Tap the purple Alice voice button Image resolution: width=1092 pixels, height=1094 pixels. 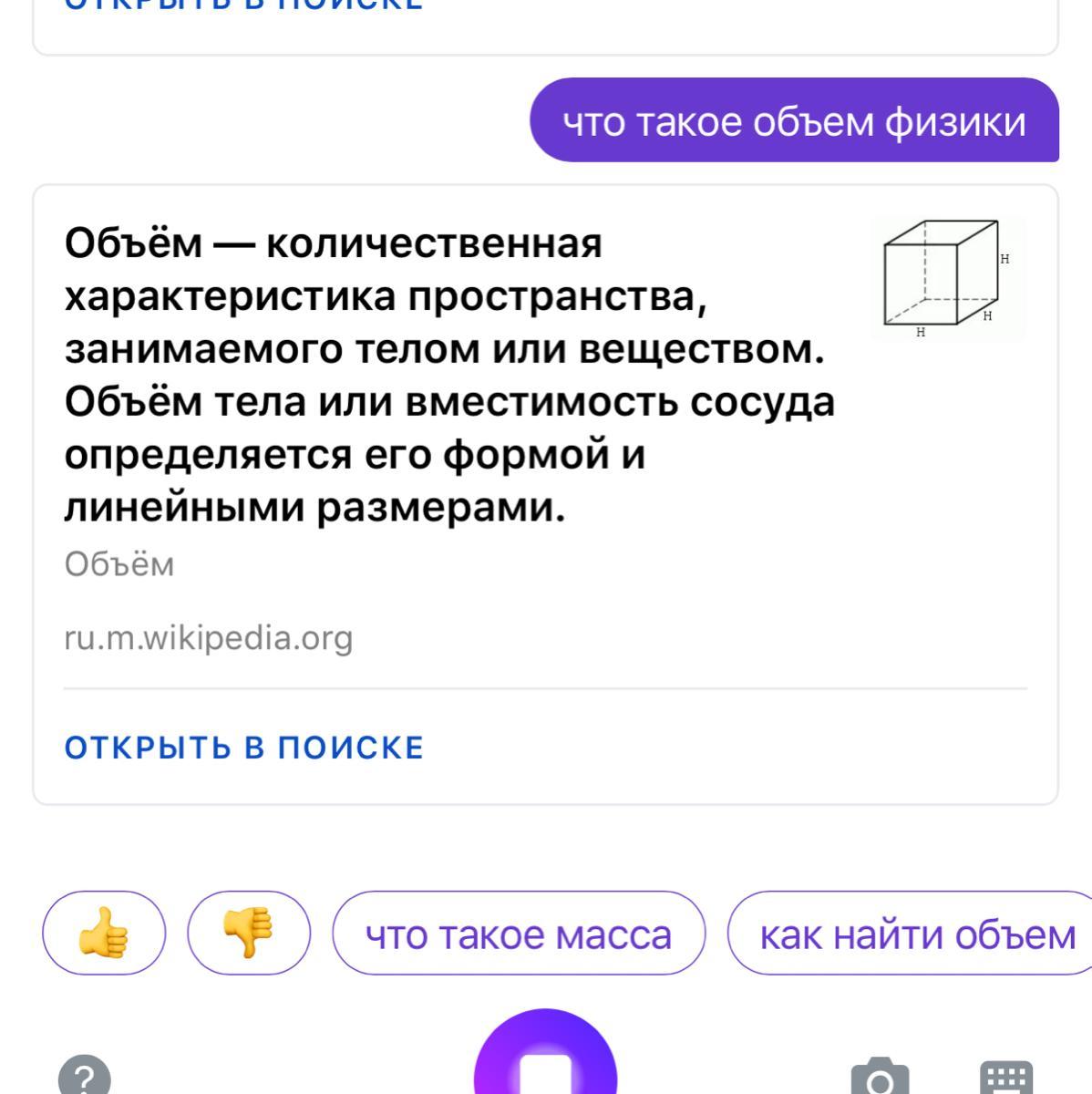click(x=545, y=1062)
